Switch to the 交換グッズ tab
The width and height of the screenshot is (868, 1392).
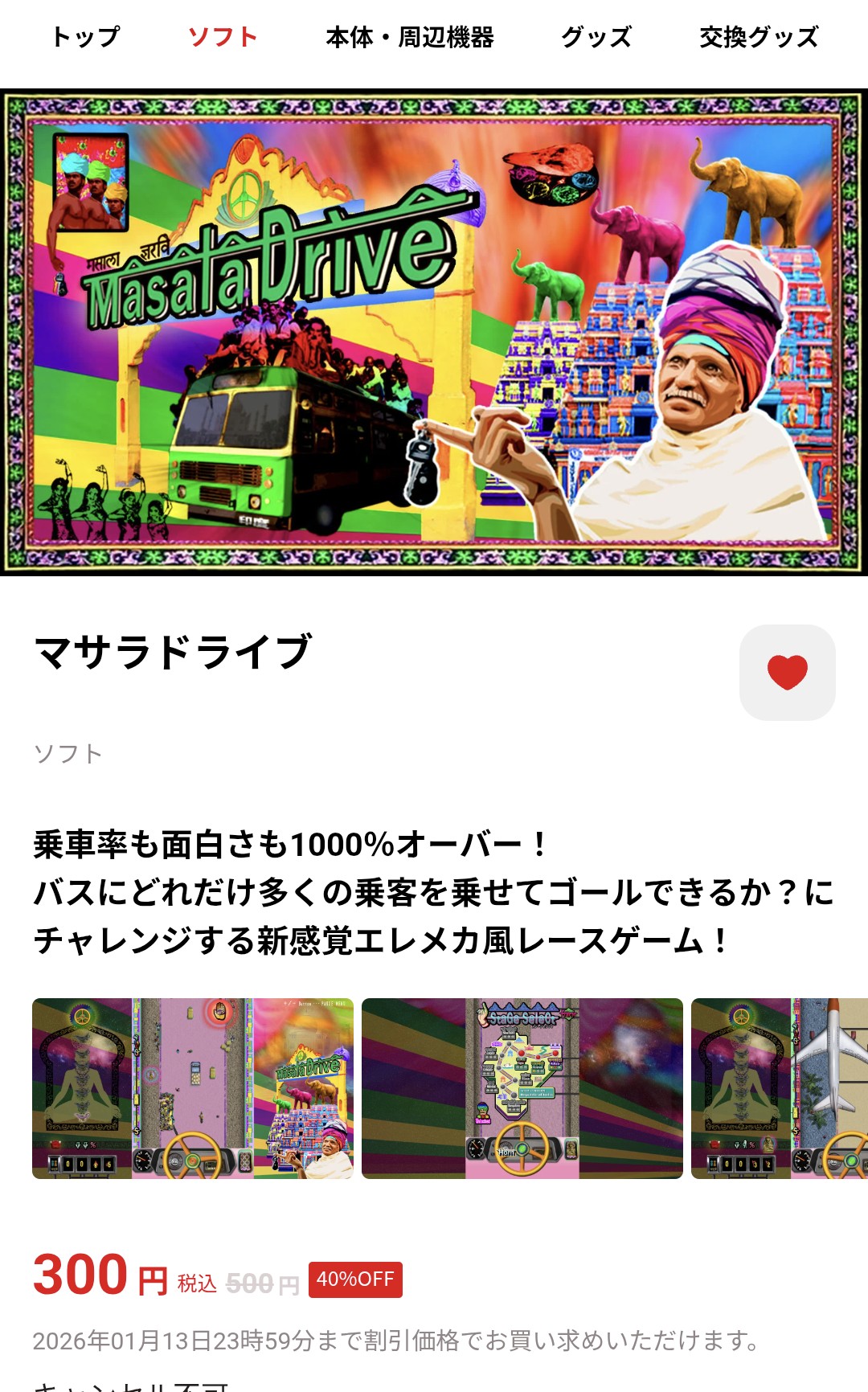(759, 37)
